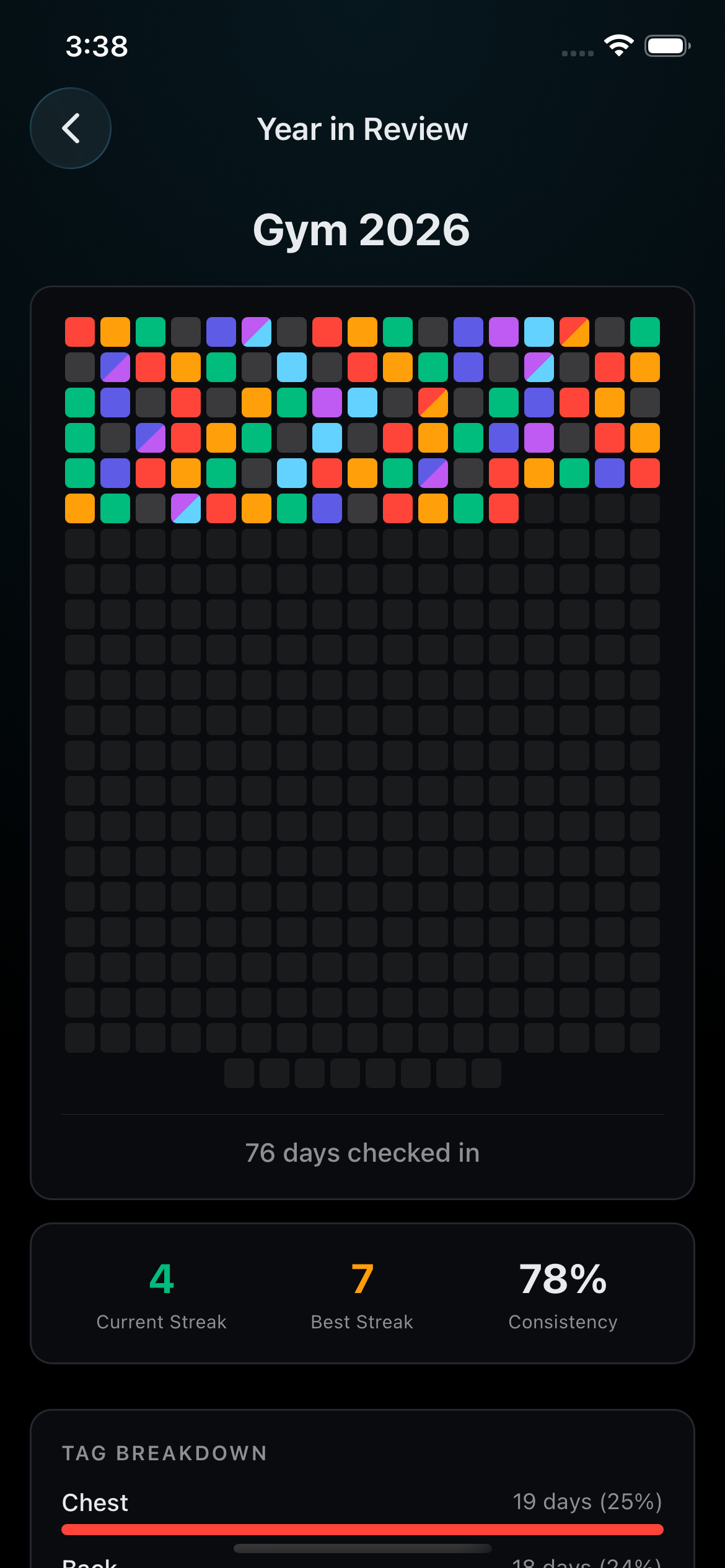
Task: Select the Chest tag row
Action: pos(95,1502)
